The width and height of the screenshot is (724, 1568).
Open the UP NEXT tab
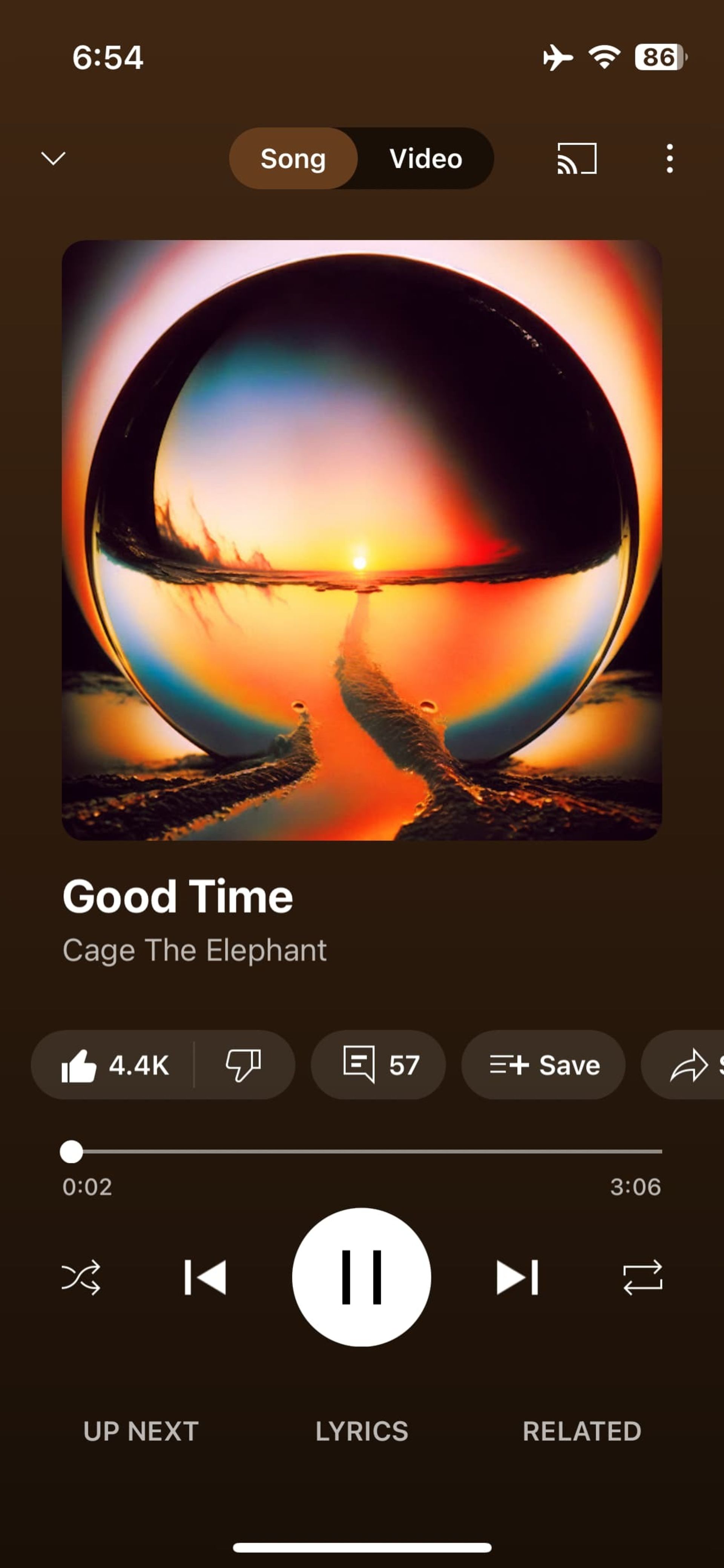pyautogui.click(x=141, y=1431)
